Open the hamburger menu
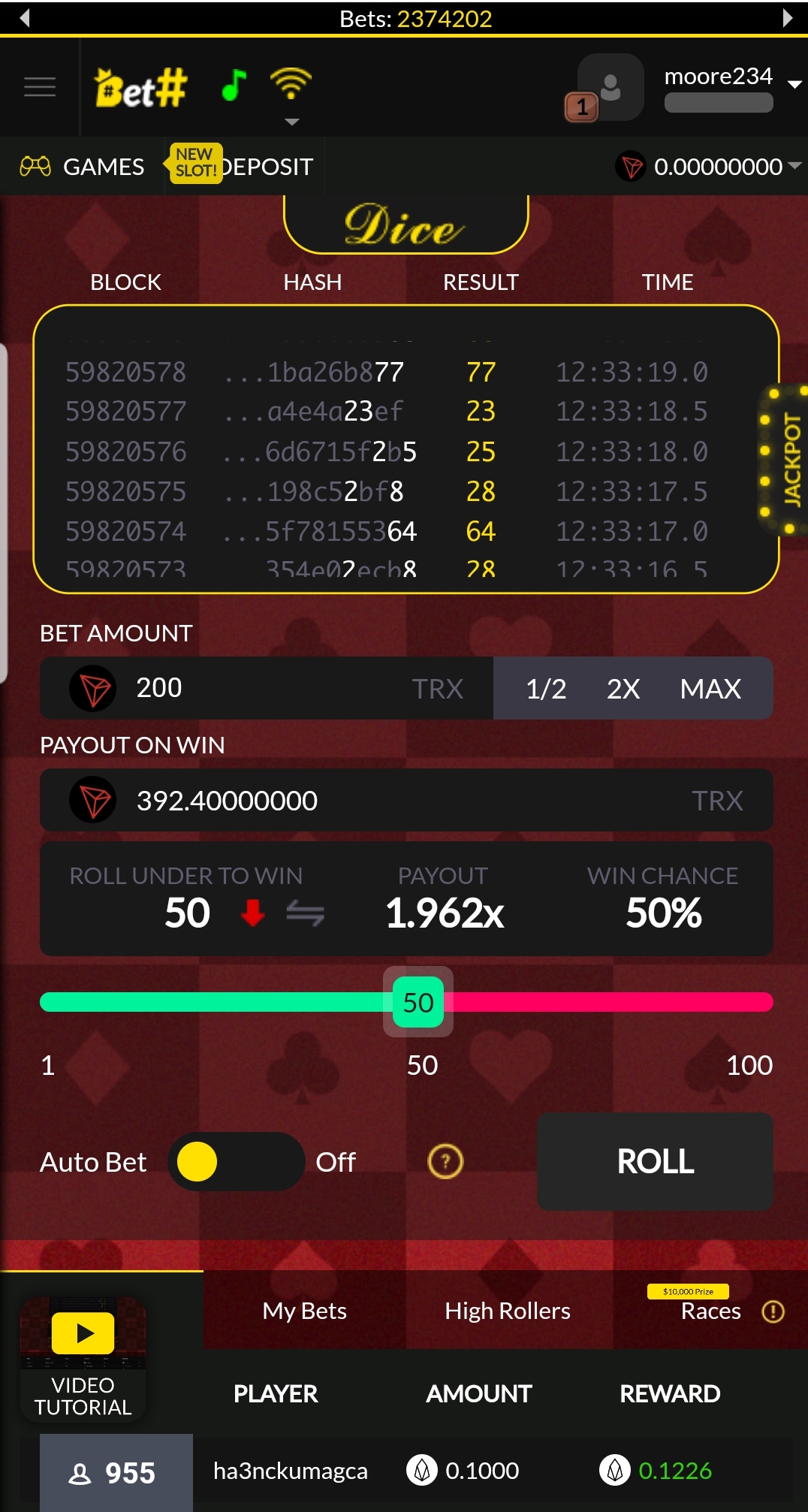Screen dimensions: 808x1512 click(40, 87)
